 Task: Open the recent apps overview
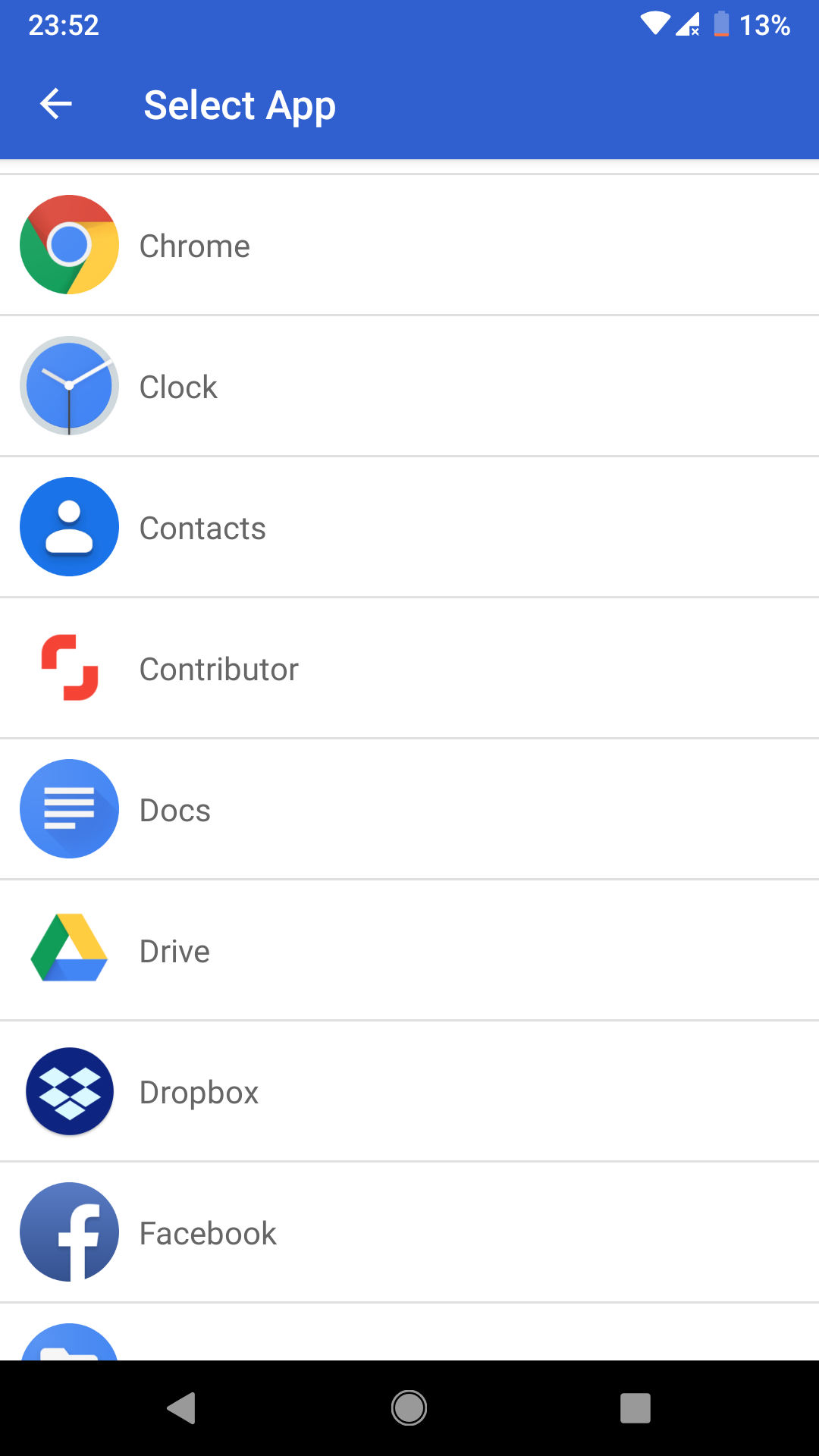click(635, 1408)
